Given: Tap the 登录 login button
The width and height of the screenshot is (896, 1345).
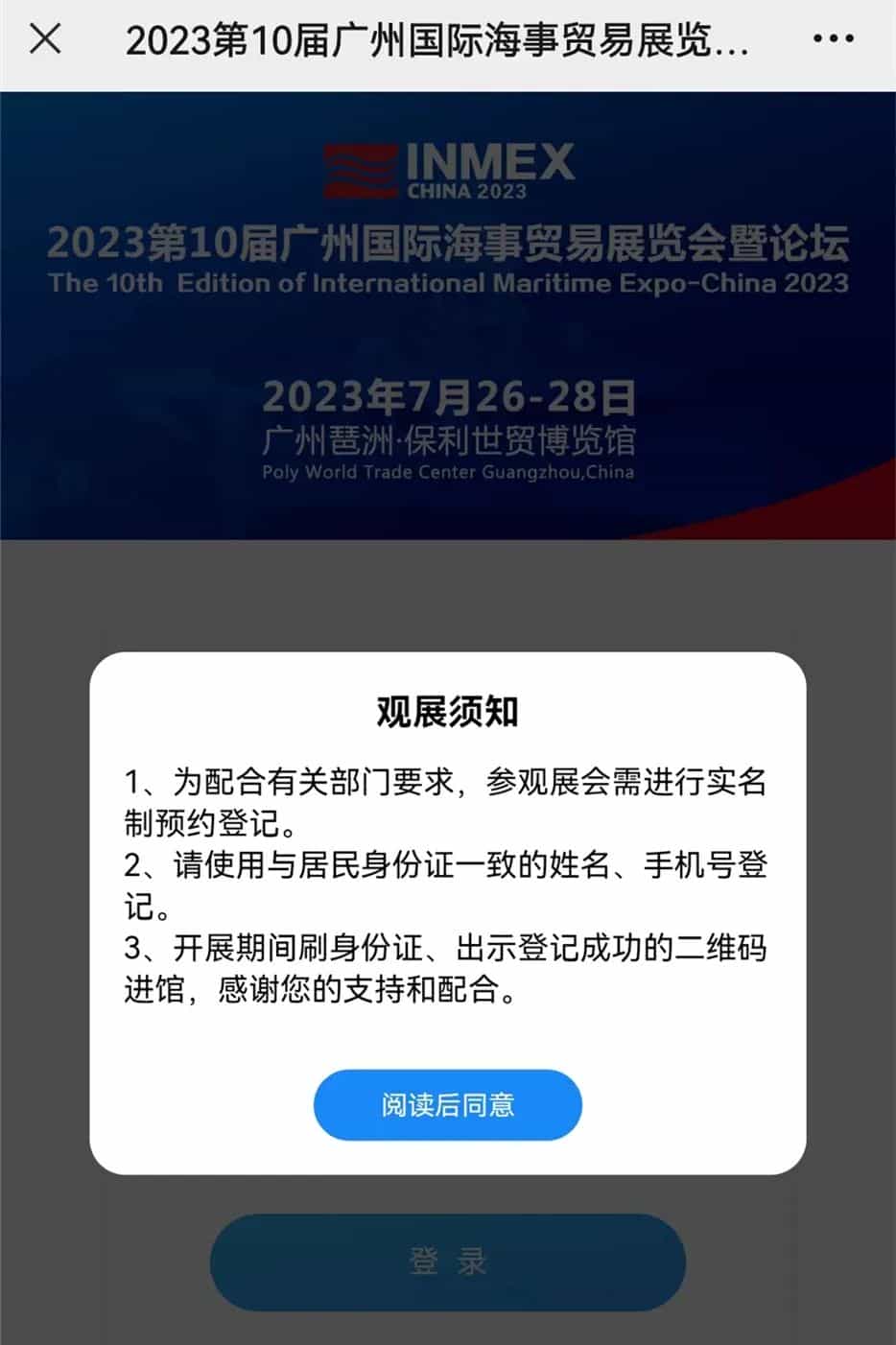Looking at the screenshot, I should tap(447, 1262).
